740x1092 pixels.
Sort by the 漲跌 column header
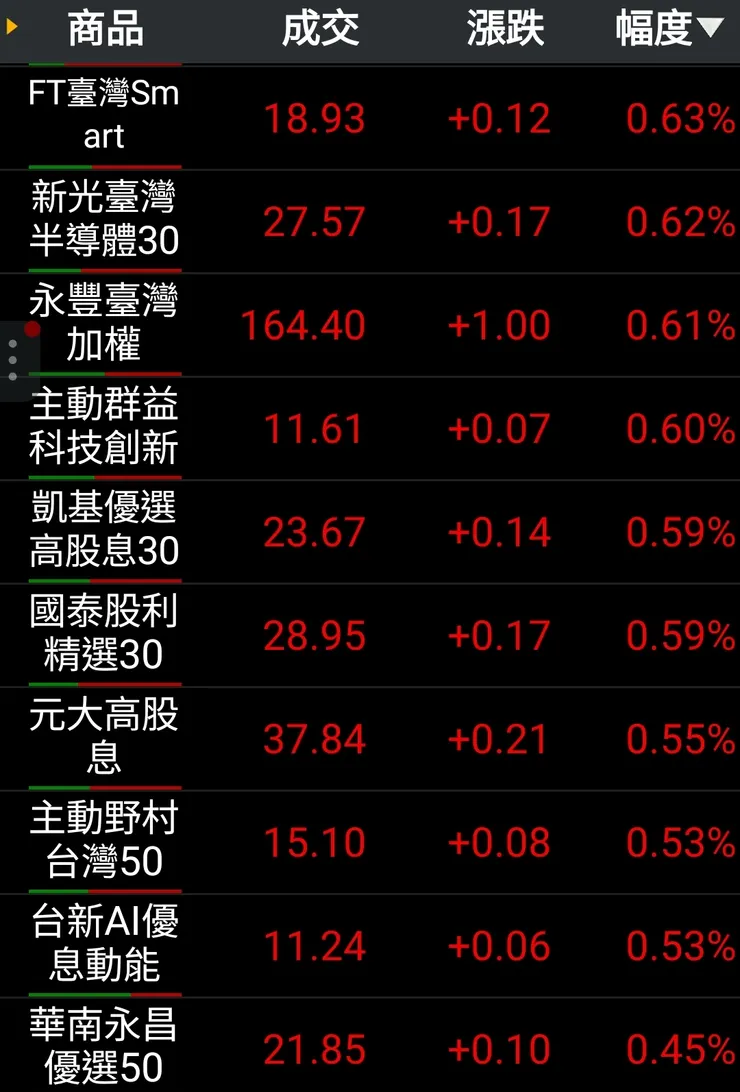505,30
